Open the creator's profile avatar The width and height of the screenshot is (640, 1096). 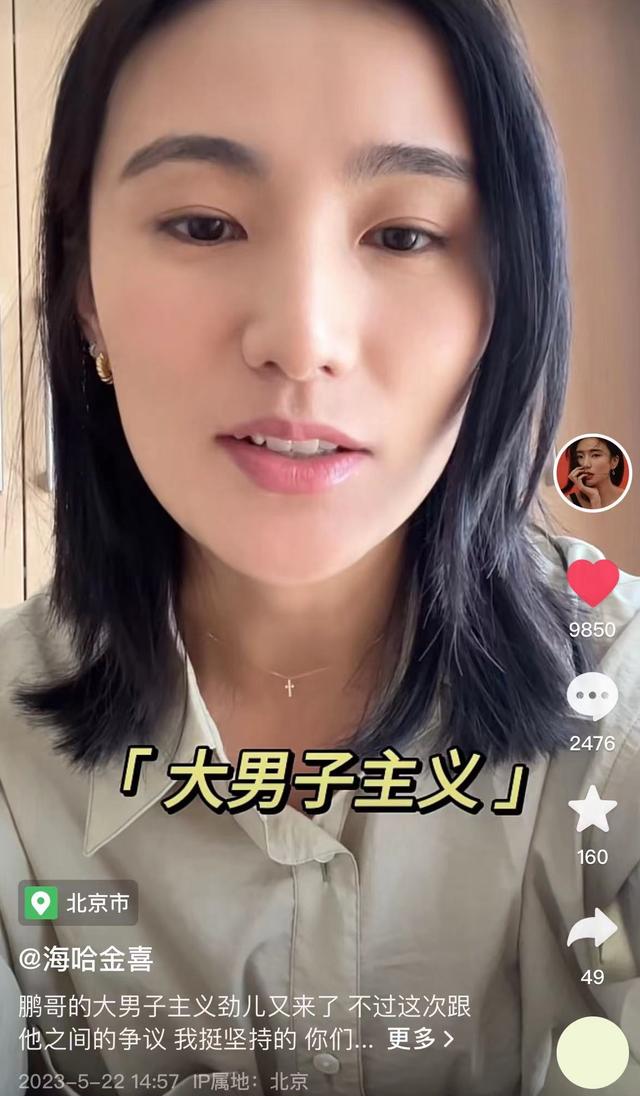point(592,473)
